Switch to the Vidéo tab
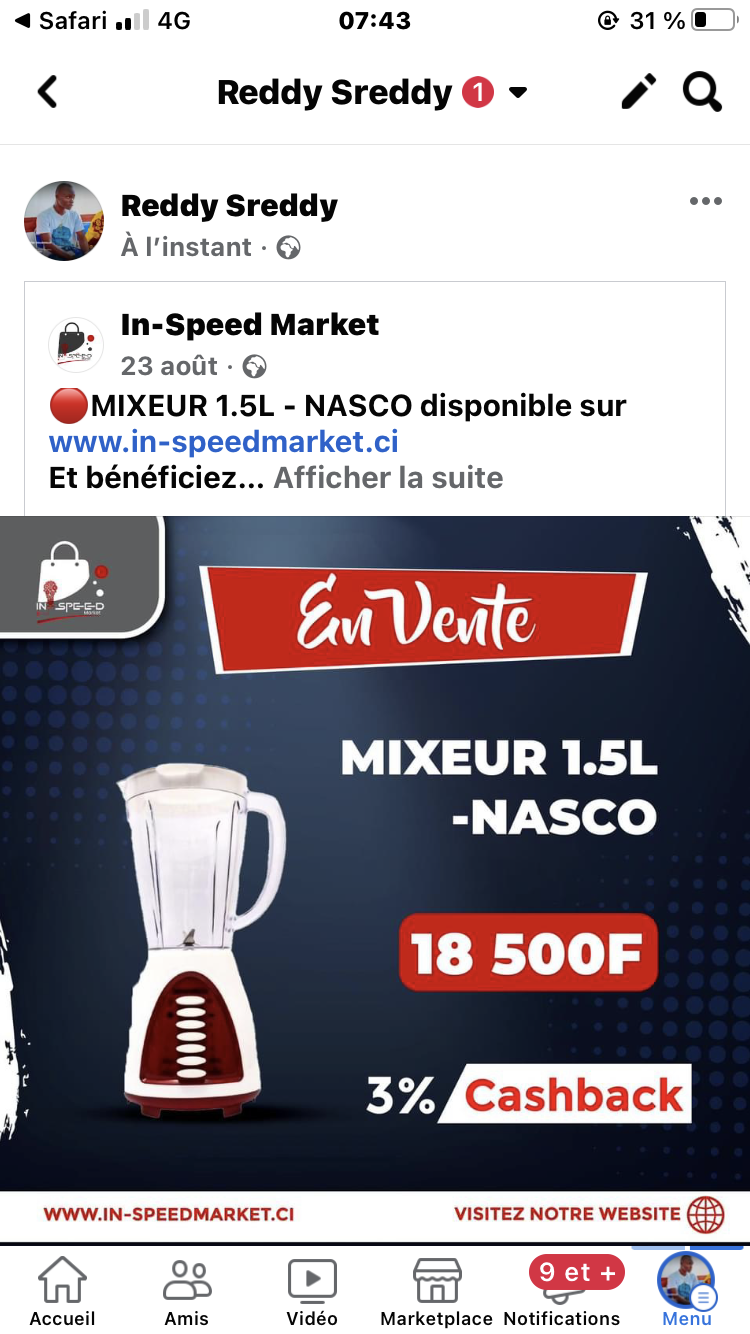750x1334 pixels. coord(312,1291)
